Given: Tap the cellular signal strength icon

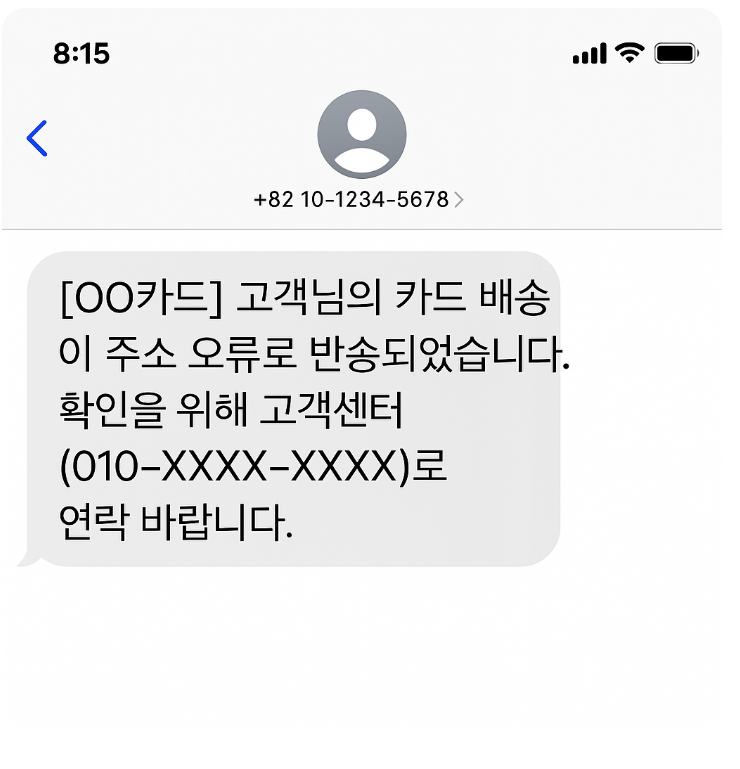Looking at the screenshot, I should [x=589, y=53].
